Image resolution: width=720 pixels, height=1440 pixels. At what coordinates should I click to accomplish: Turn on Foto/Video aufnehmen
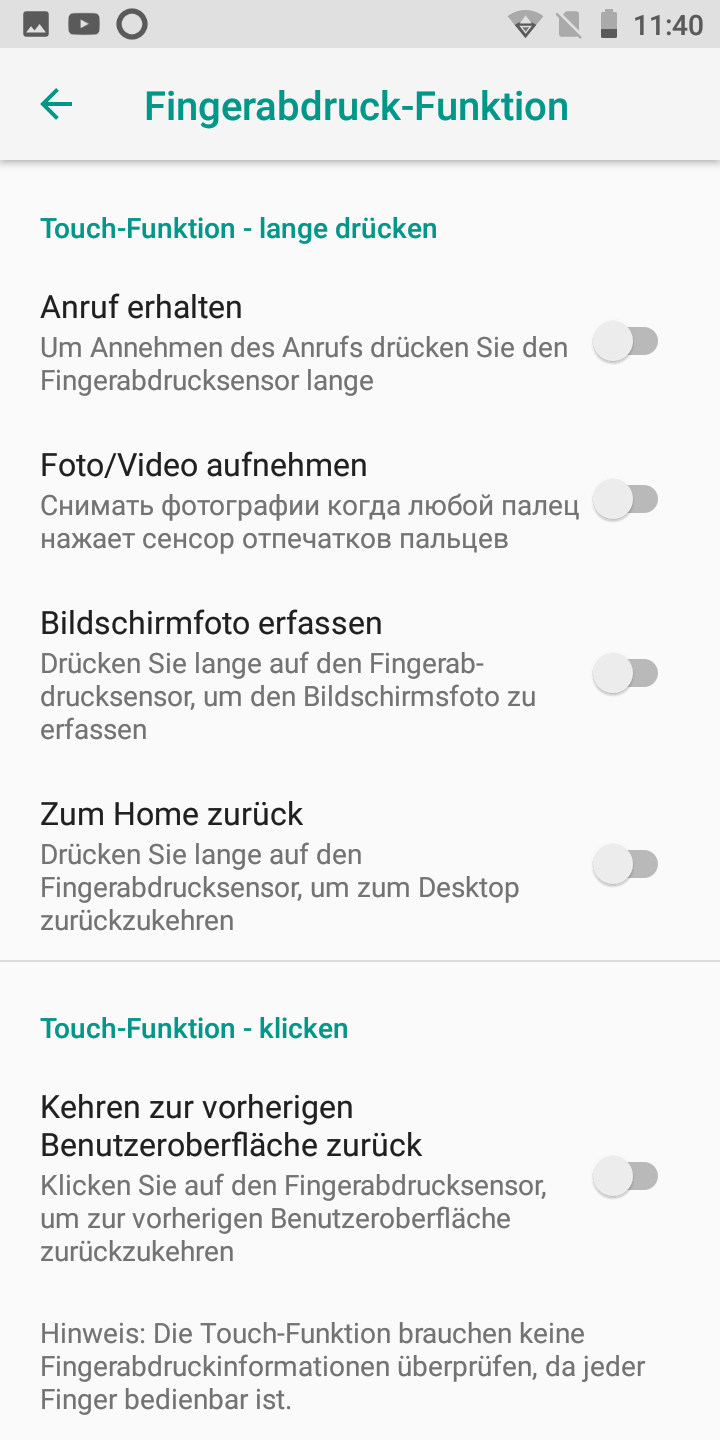tap(625, 500)
